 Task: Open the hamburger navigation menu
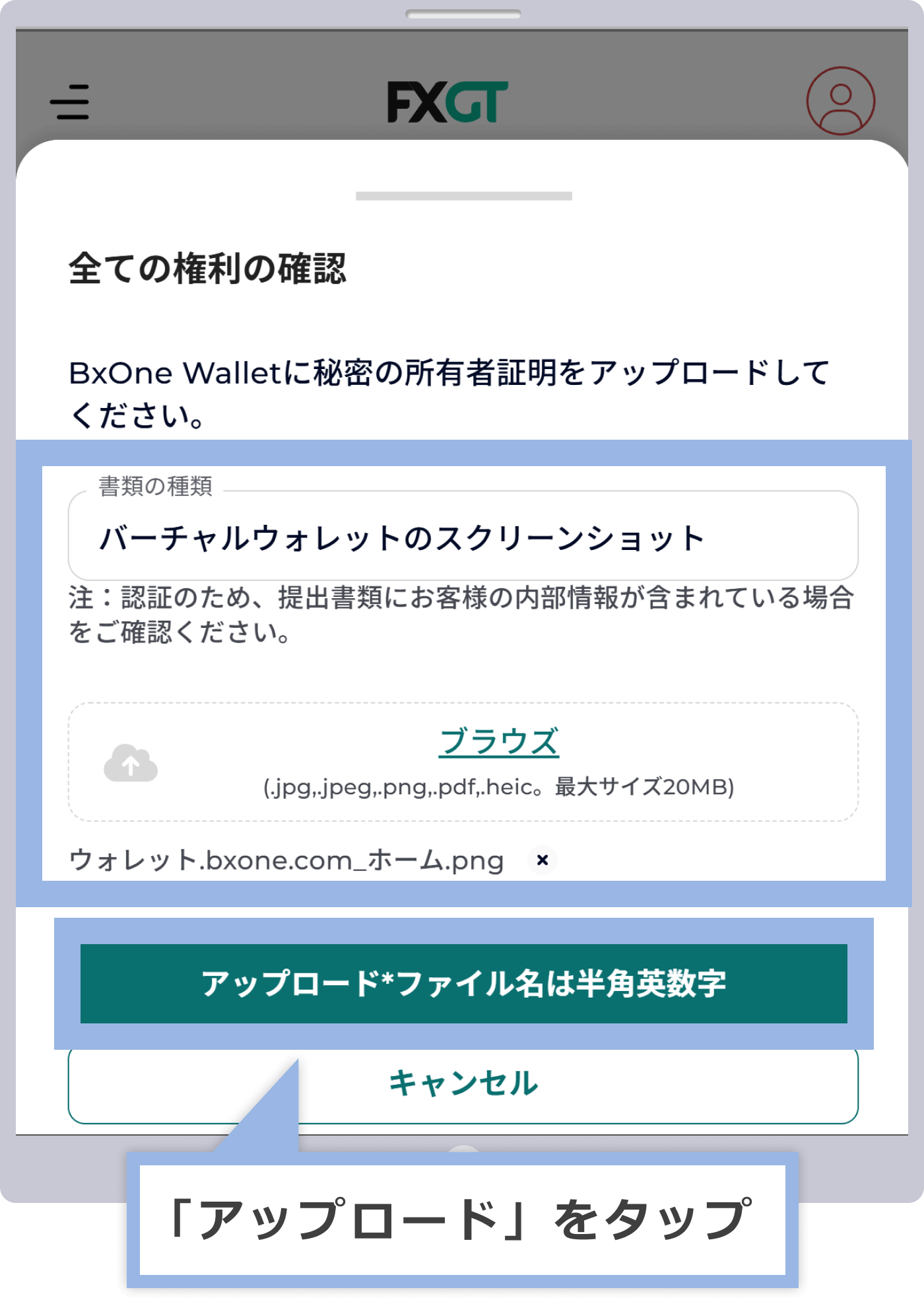coord(69,102)
